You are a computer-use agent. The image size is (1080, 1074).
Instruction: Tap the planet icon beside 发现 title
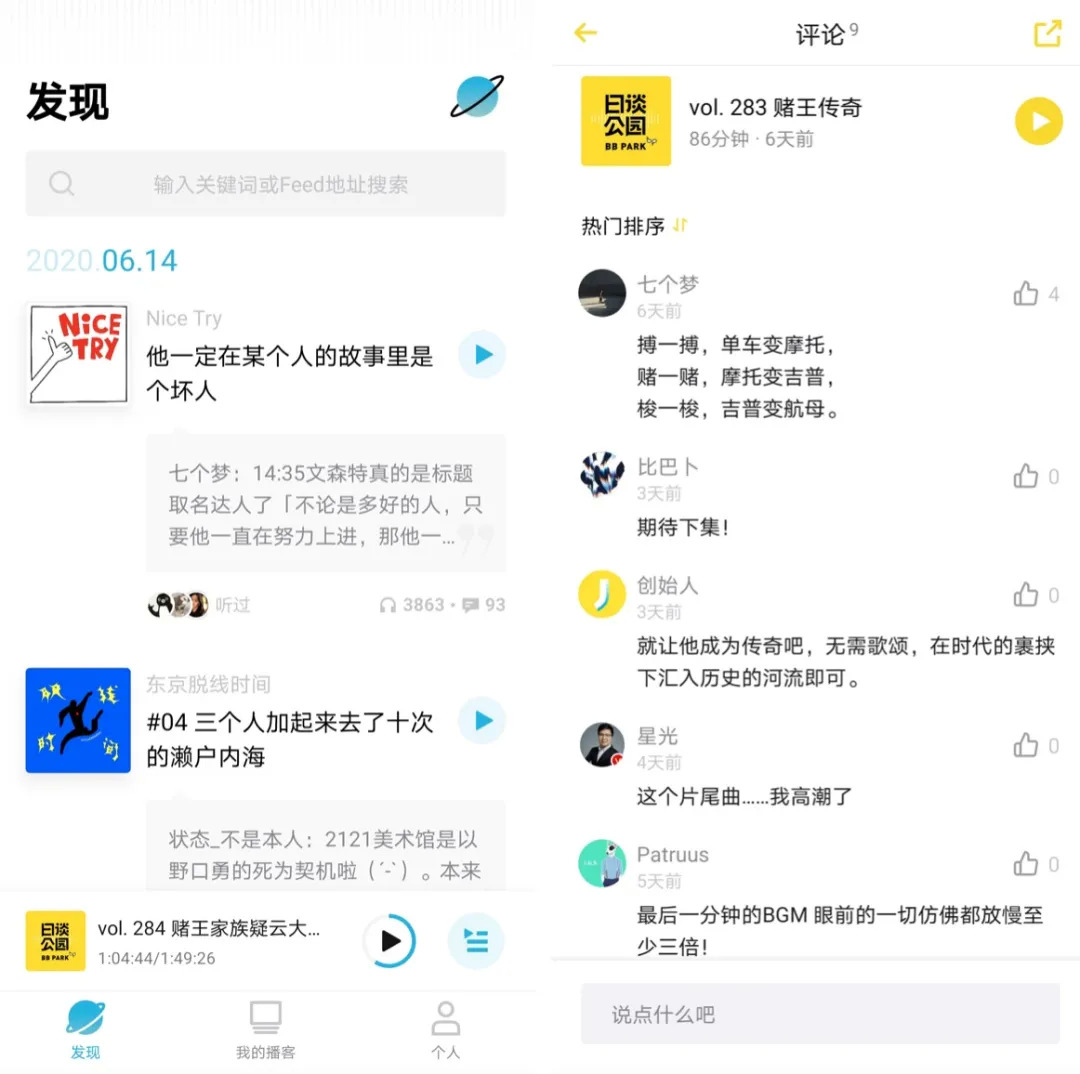(477, 97)
